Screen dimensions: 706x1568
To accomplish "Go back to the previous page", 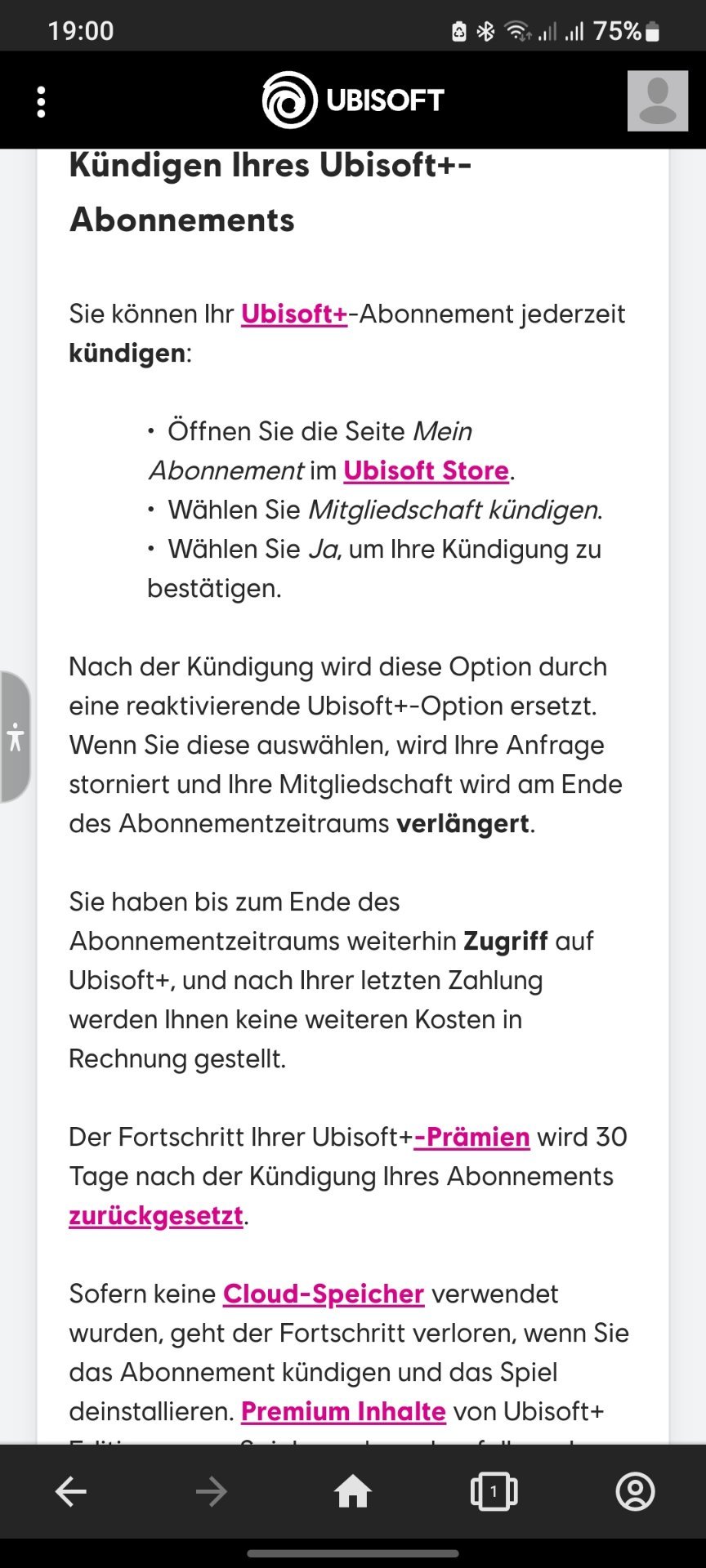I will (71, 1492).
